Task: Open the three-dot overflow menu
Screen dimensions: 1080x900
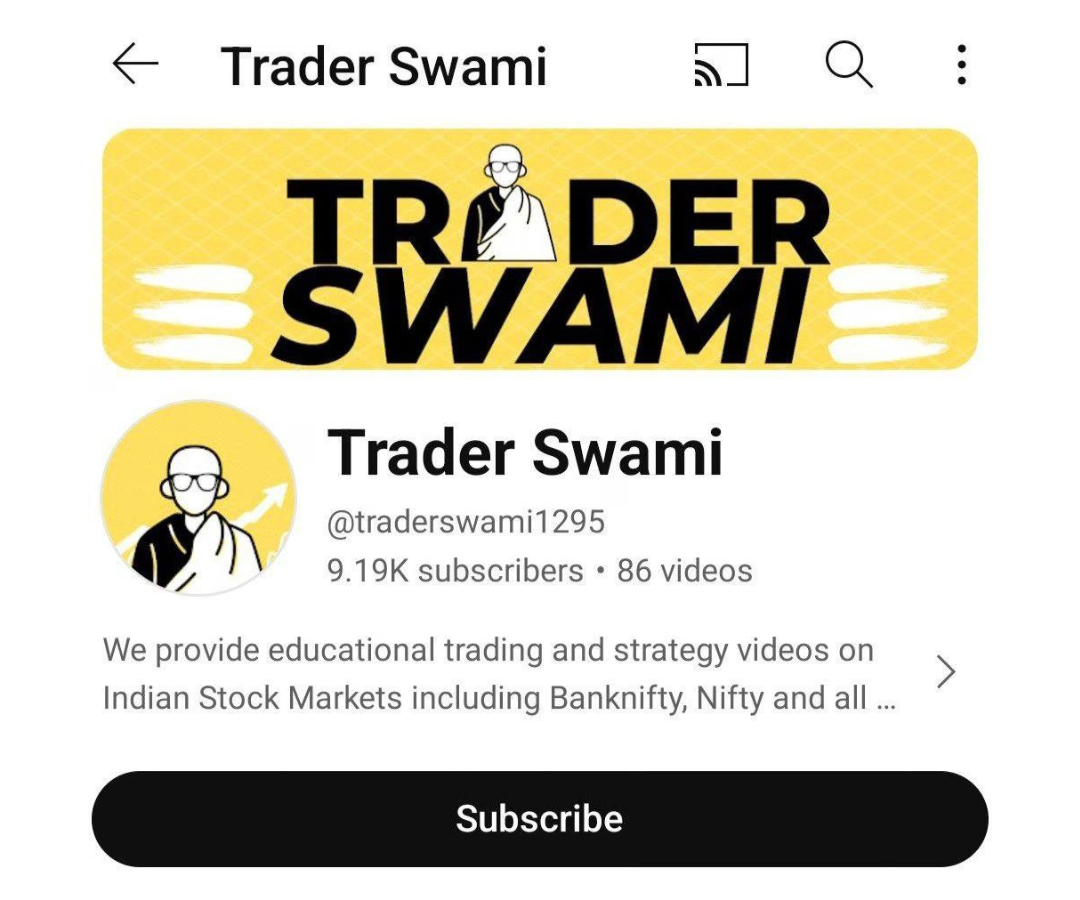Action: 961,66
